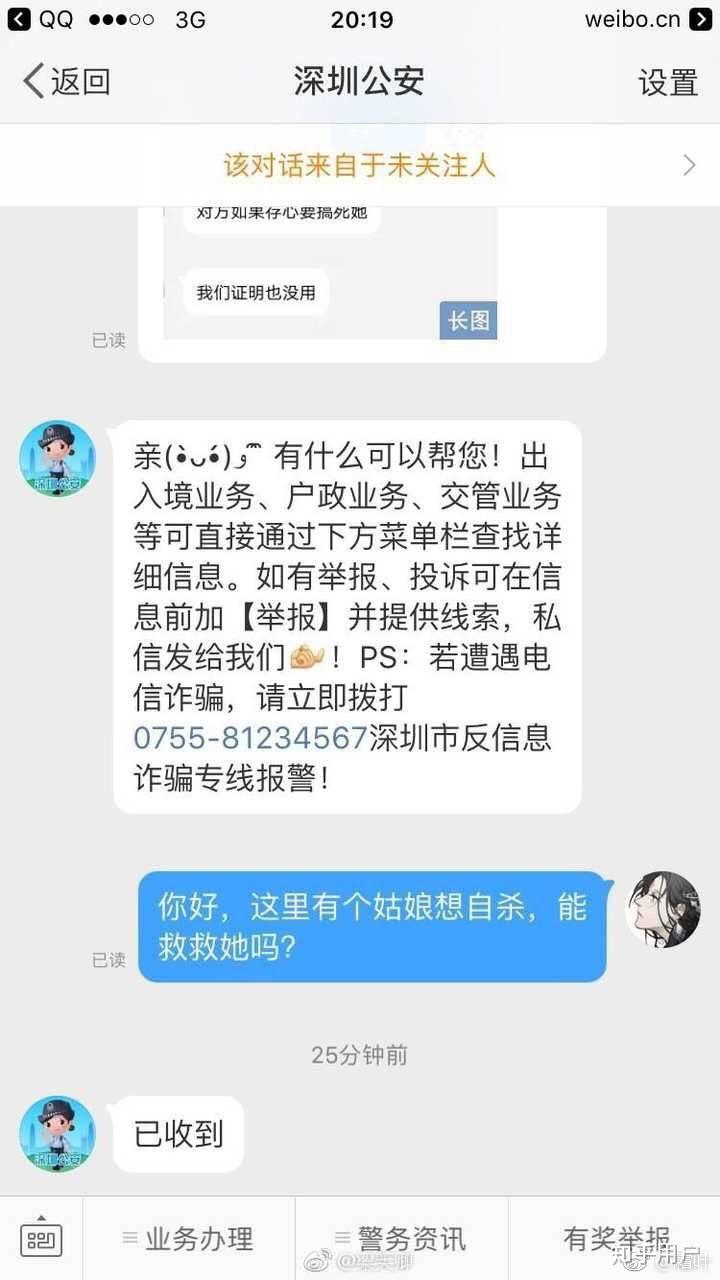Switch to the keyboard input icon
Viewport: 720px width, 1280px height.
coord(41,1238)
